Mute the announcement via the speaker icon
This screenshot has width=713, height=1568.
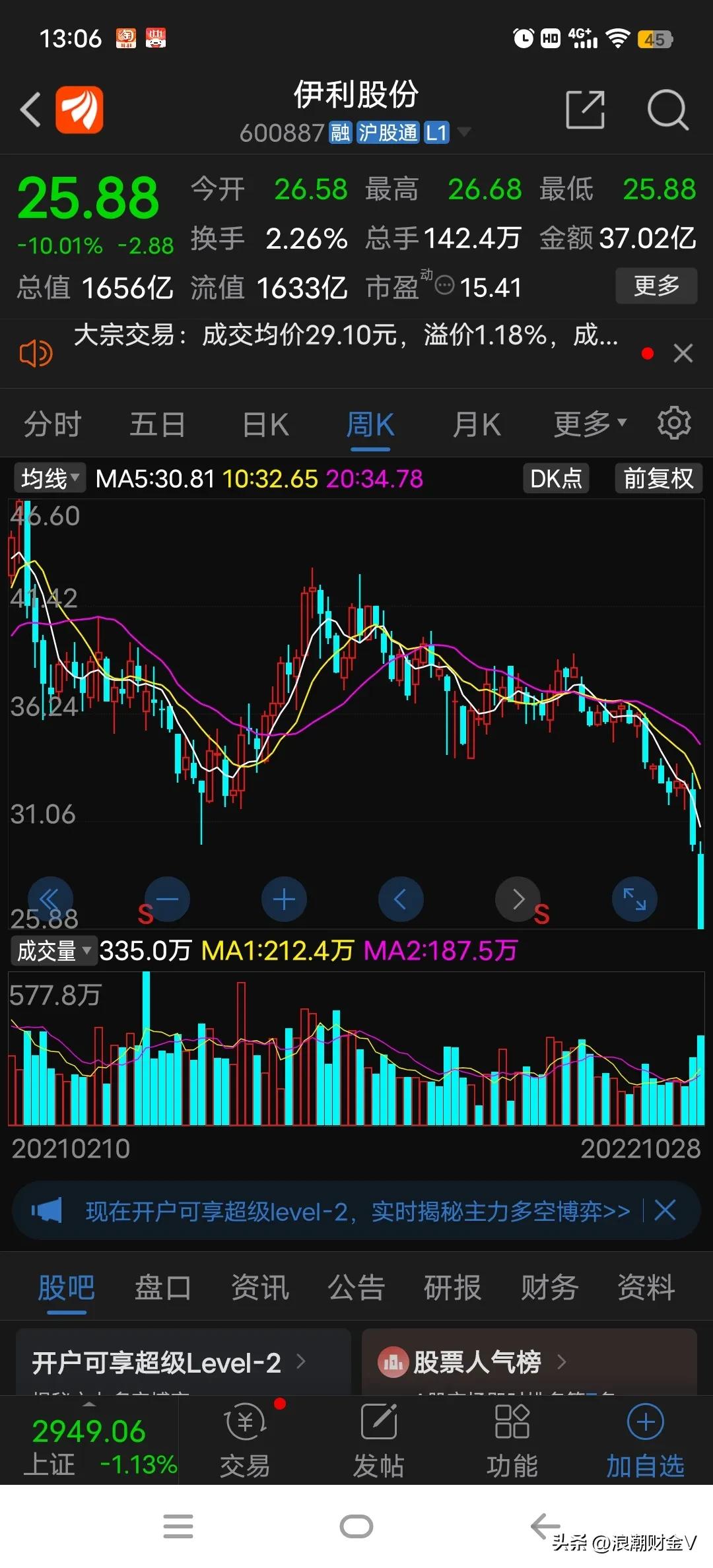pyautogui.click(x=36, y=353)
